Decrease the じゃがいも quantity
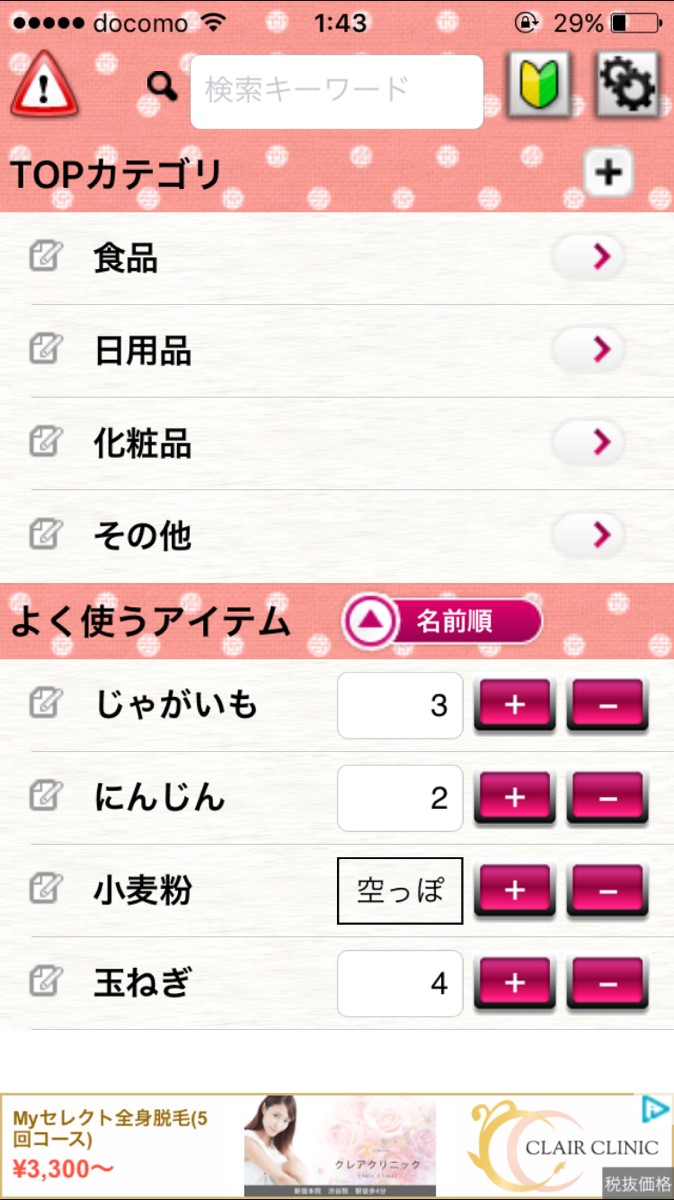The width and height of the screenshot is (674, 1200). click(x=608, y=706)
